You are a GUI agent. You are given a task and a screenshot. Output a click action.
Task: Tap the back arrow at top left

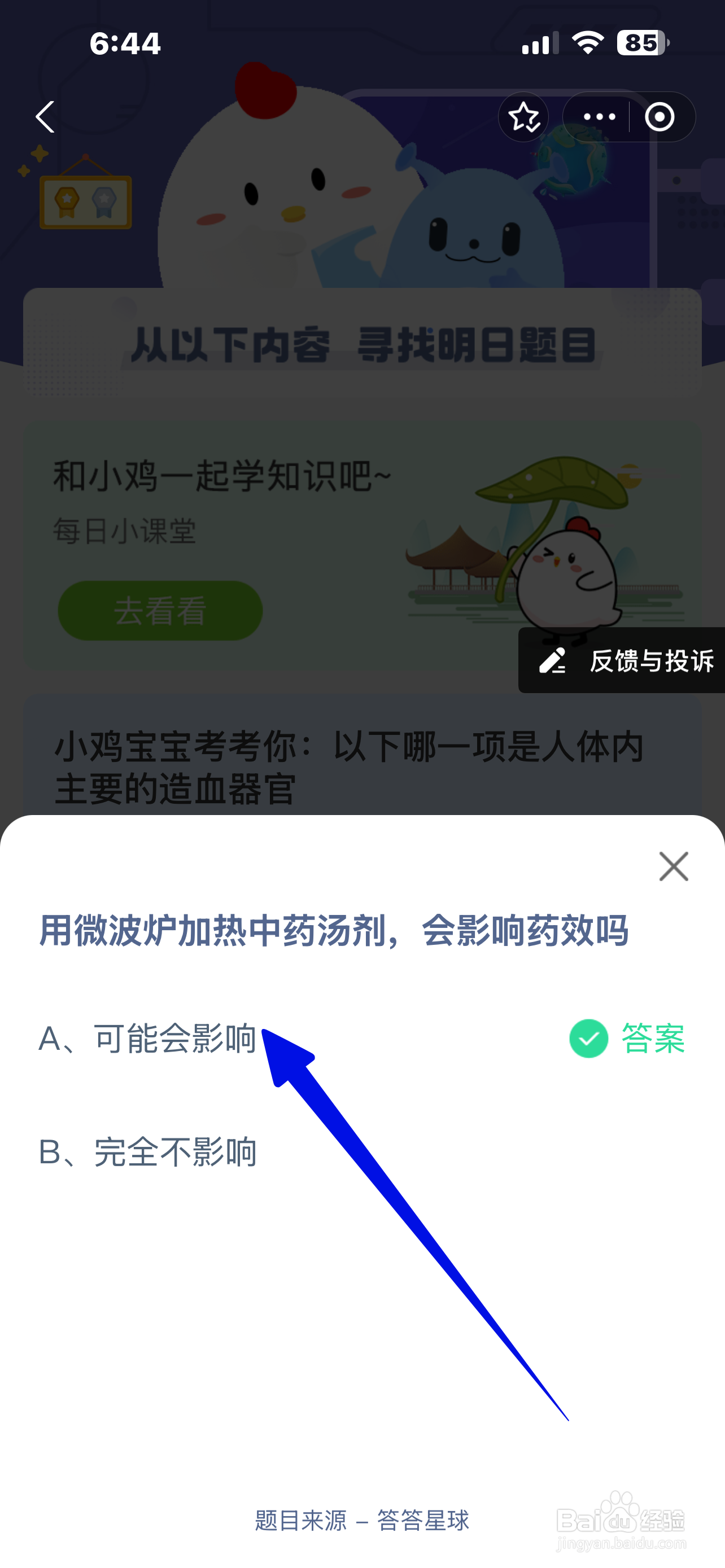tap(44, 117)
